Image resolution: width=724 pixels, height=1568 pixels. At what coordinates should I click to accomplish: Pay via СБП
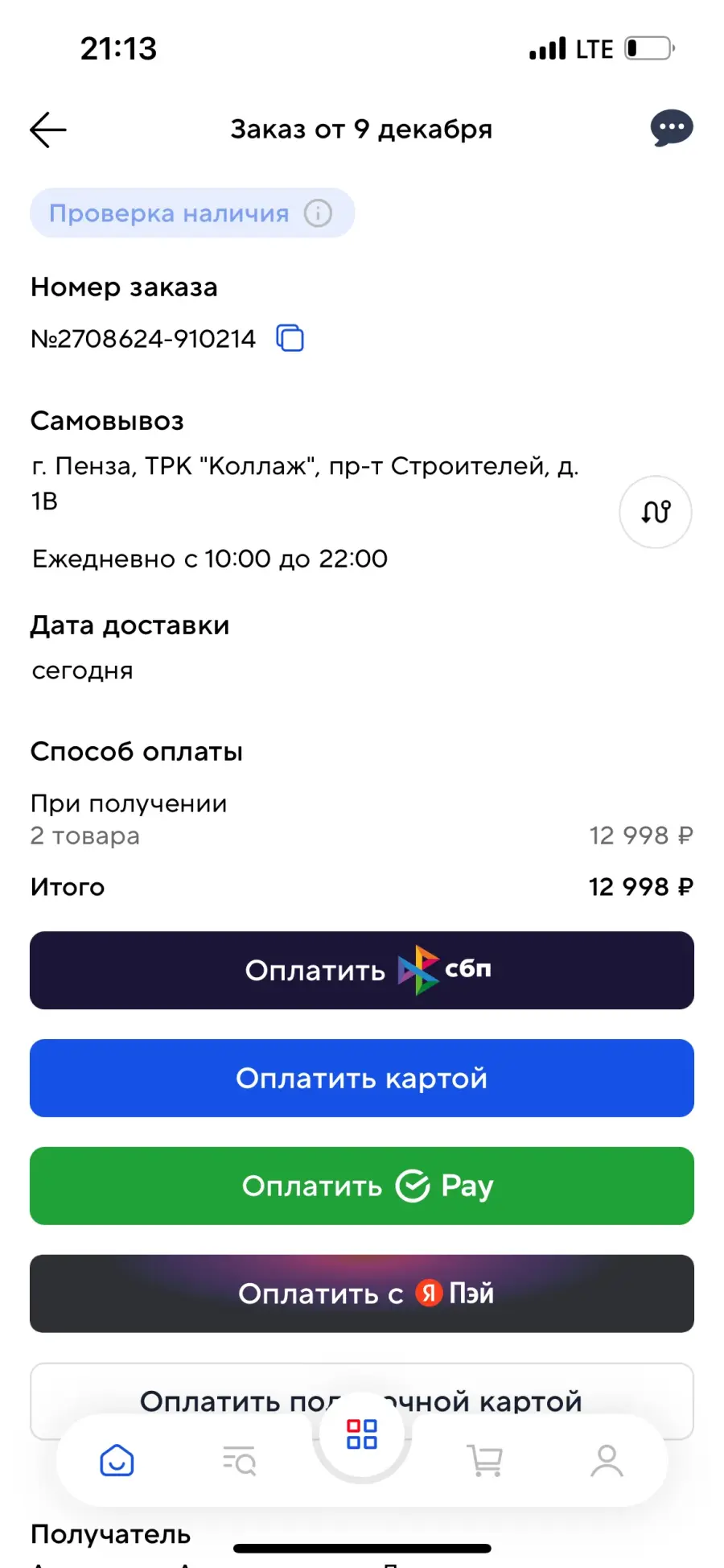point(362,970)
